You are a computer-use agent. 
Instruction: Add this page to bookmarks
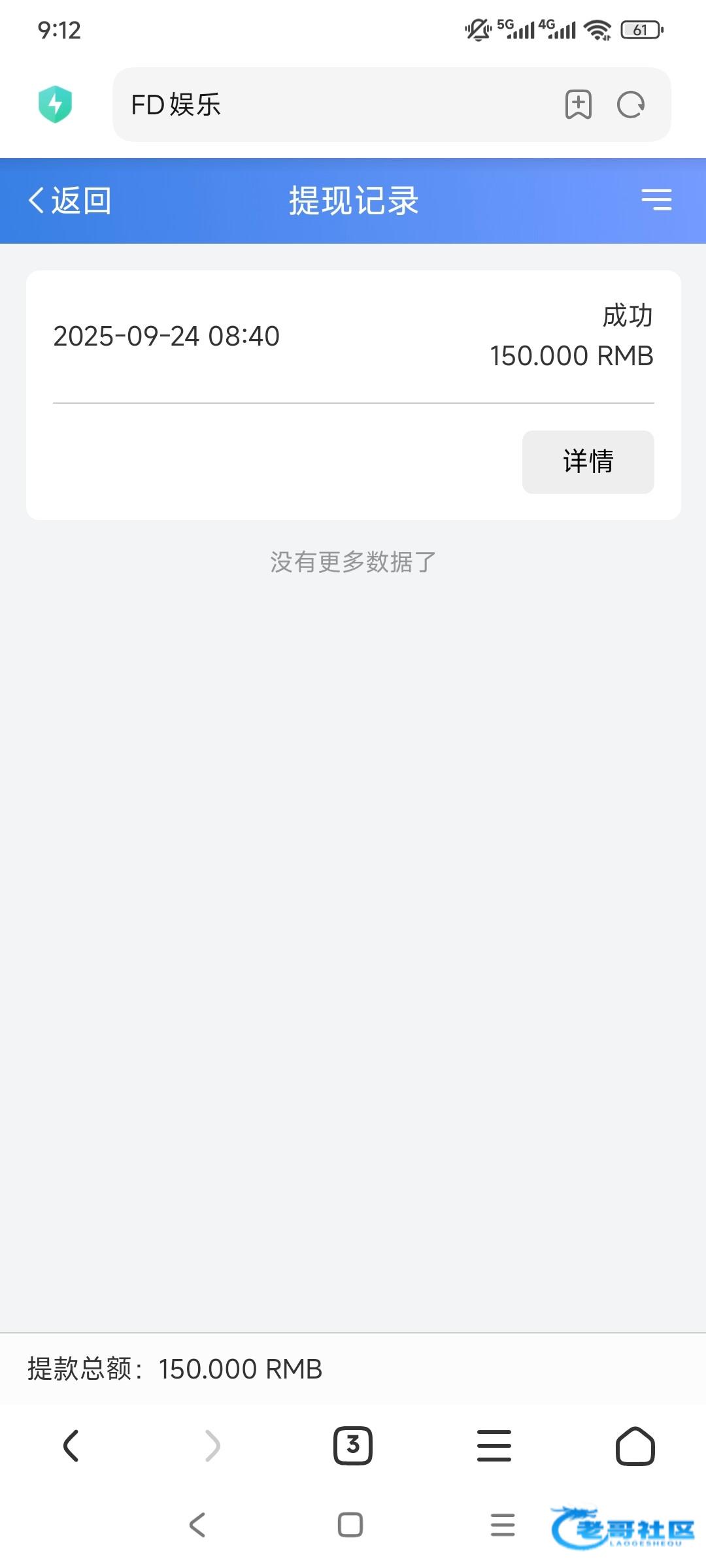579,105
